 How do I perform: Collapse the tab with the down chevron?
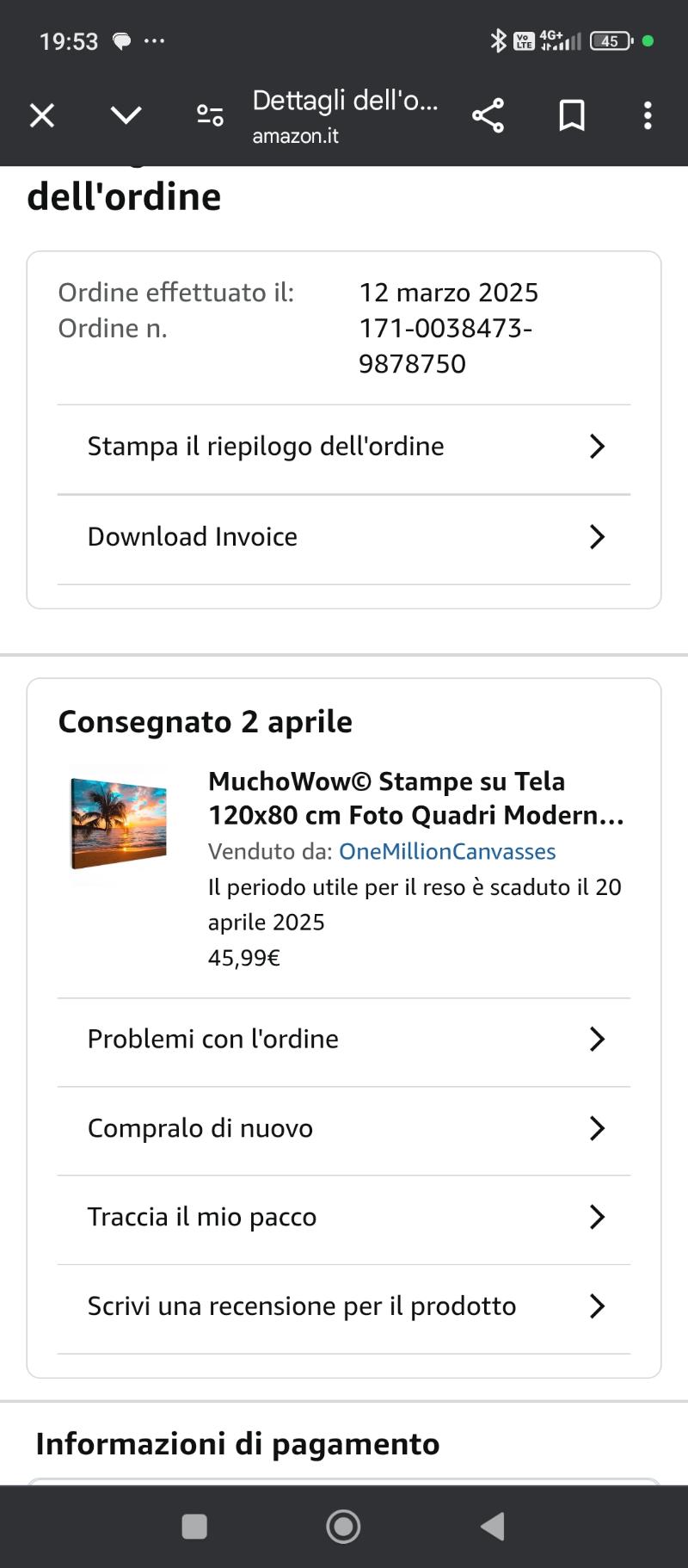(125, 114)
